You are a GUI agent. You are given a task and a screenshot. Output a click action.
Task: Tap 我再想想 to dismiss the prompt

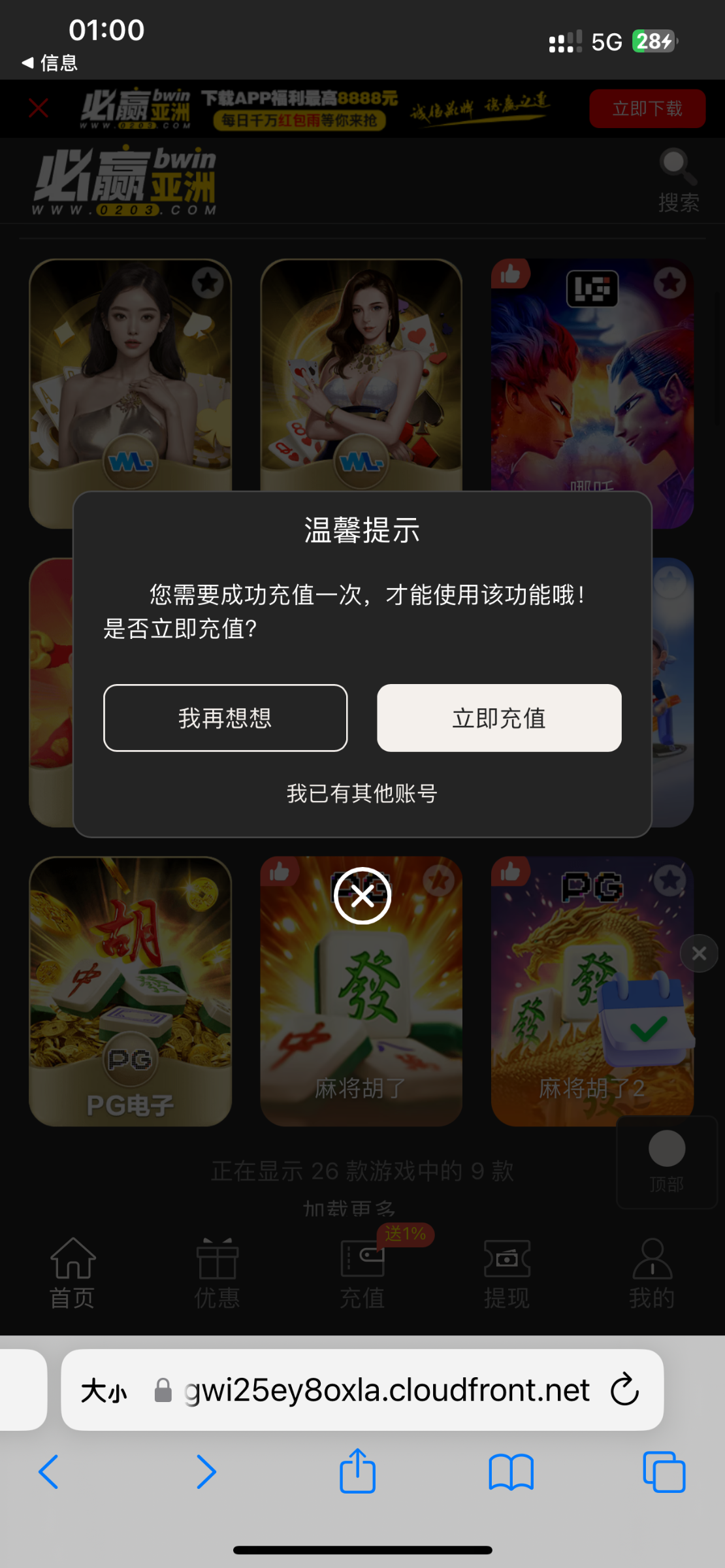[x=225, y=718]
